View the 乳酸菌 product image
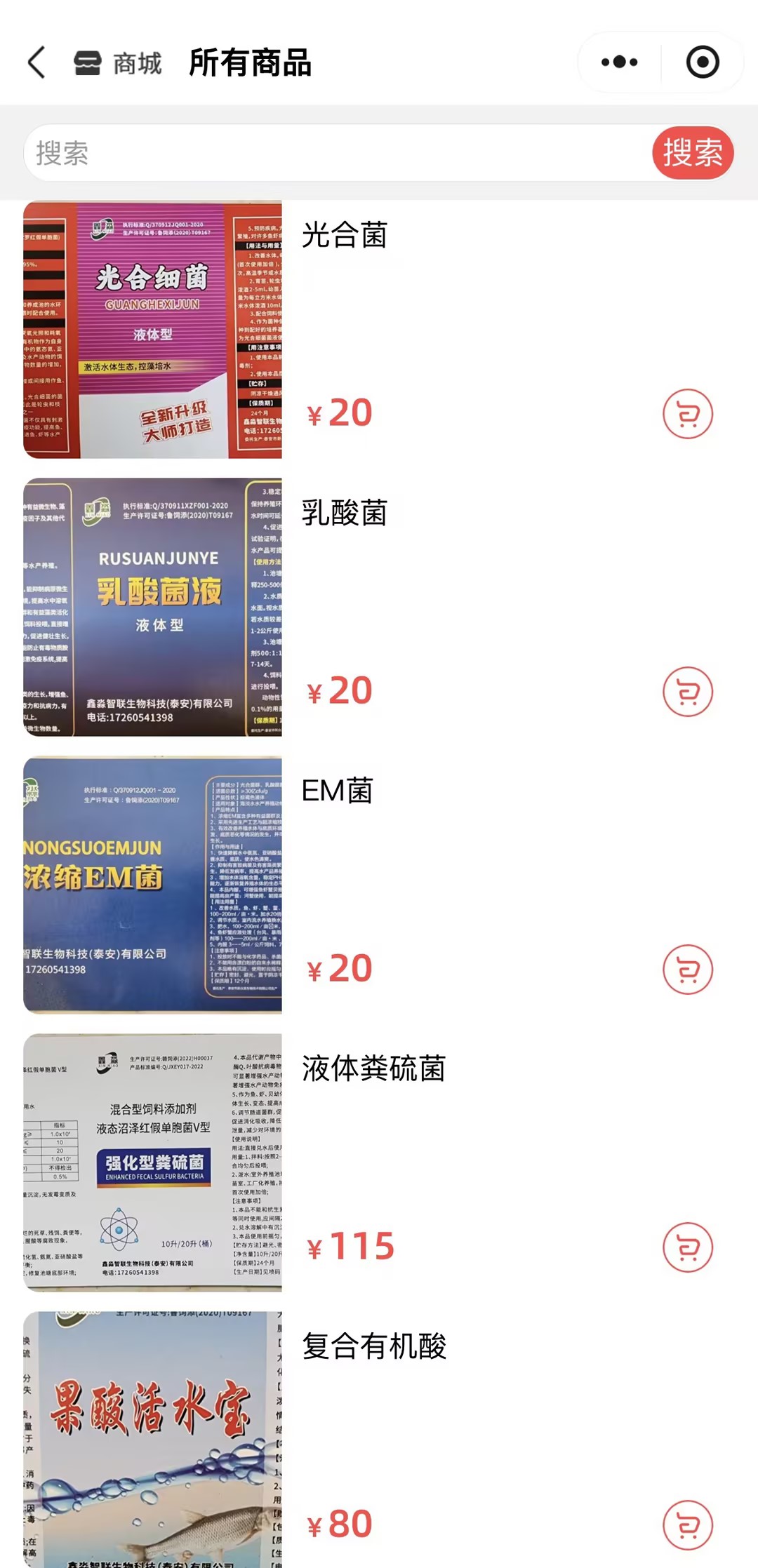Viewport: 758px width, 1568px height. click(153, 608)
